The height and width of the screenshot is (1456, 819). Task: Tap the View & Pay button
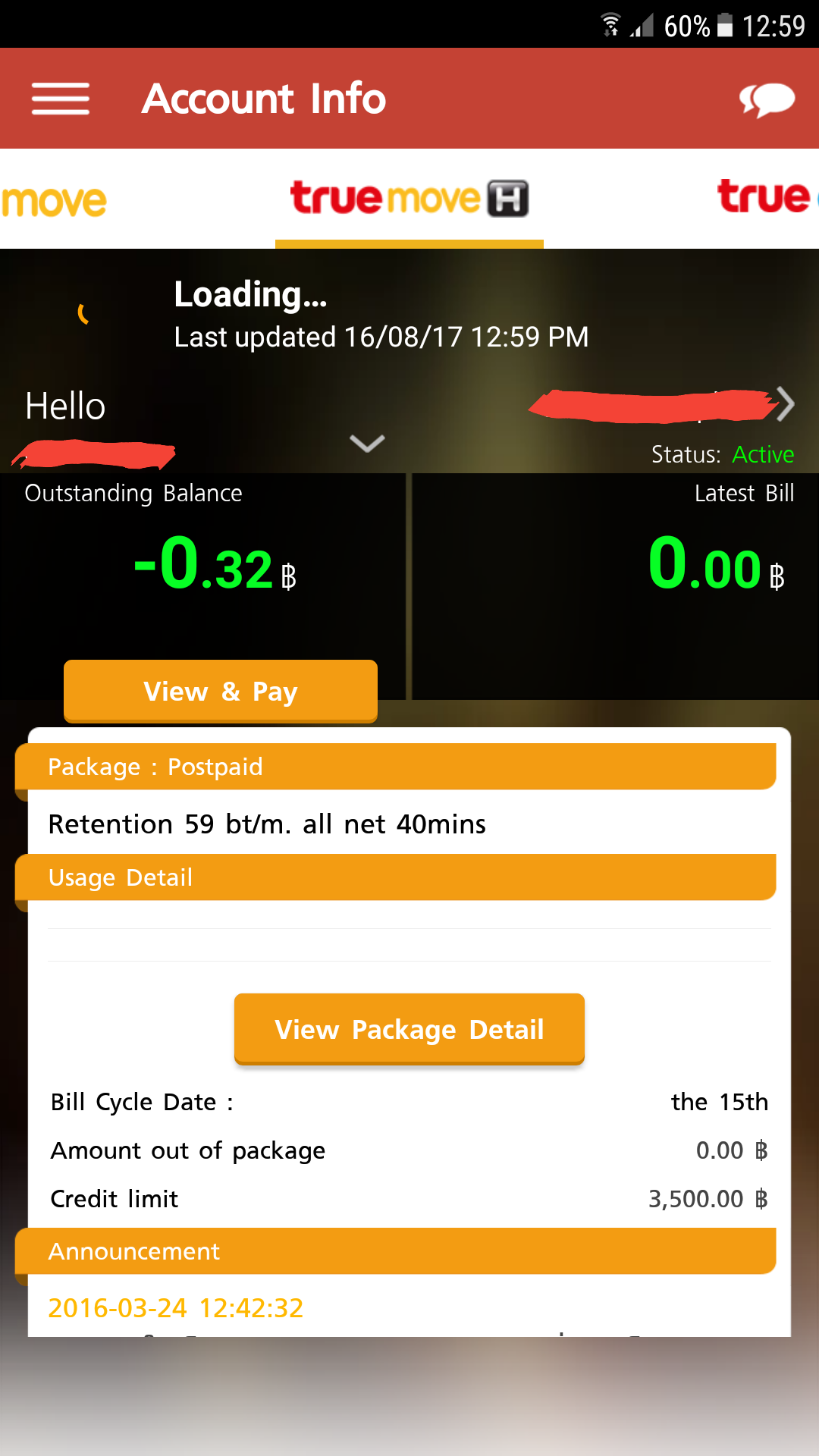pyautogui.click(x=221, y=691)
